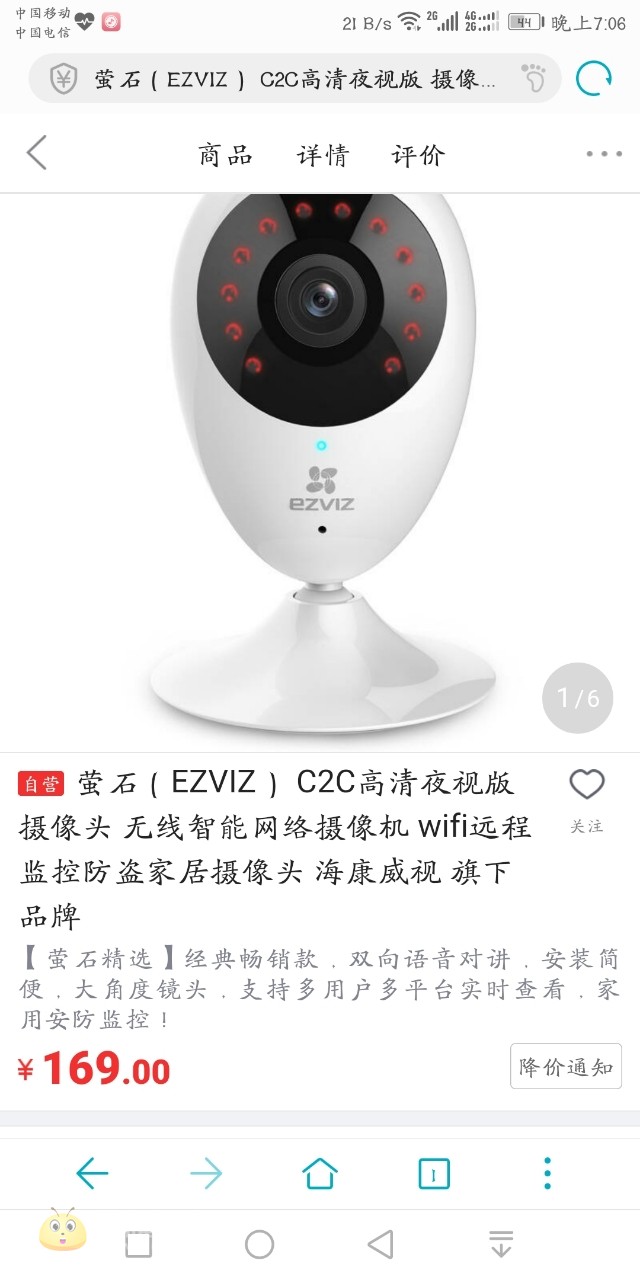Navigate forward with browser toolbar arrow
The height and width of the screenshot is (1280, 640).
(x=206, y=1173)
